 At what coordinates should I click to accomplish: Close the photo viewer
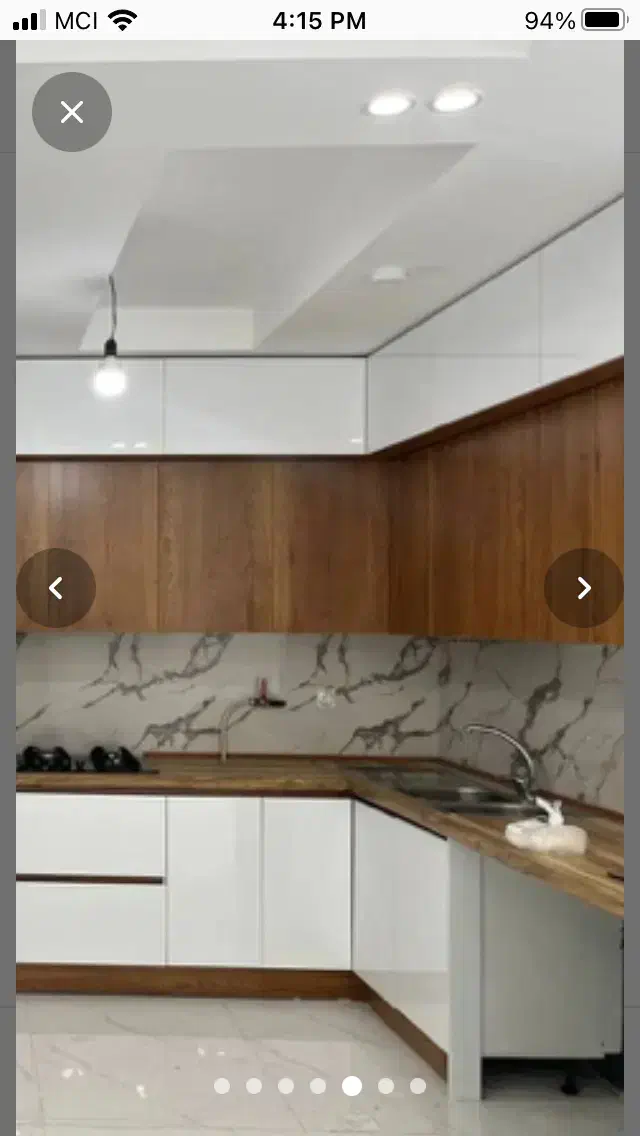tap(72, 112)
